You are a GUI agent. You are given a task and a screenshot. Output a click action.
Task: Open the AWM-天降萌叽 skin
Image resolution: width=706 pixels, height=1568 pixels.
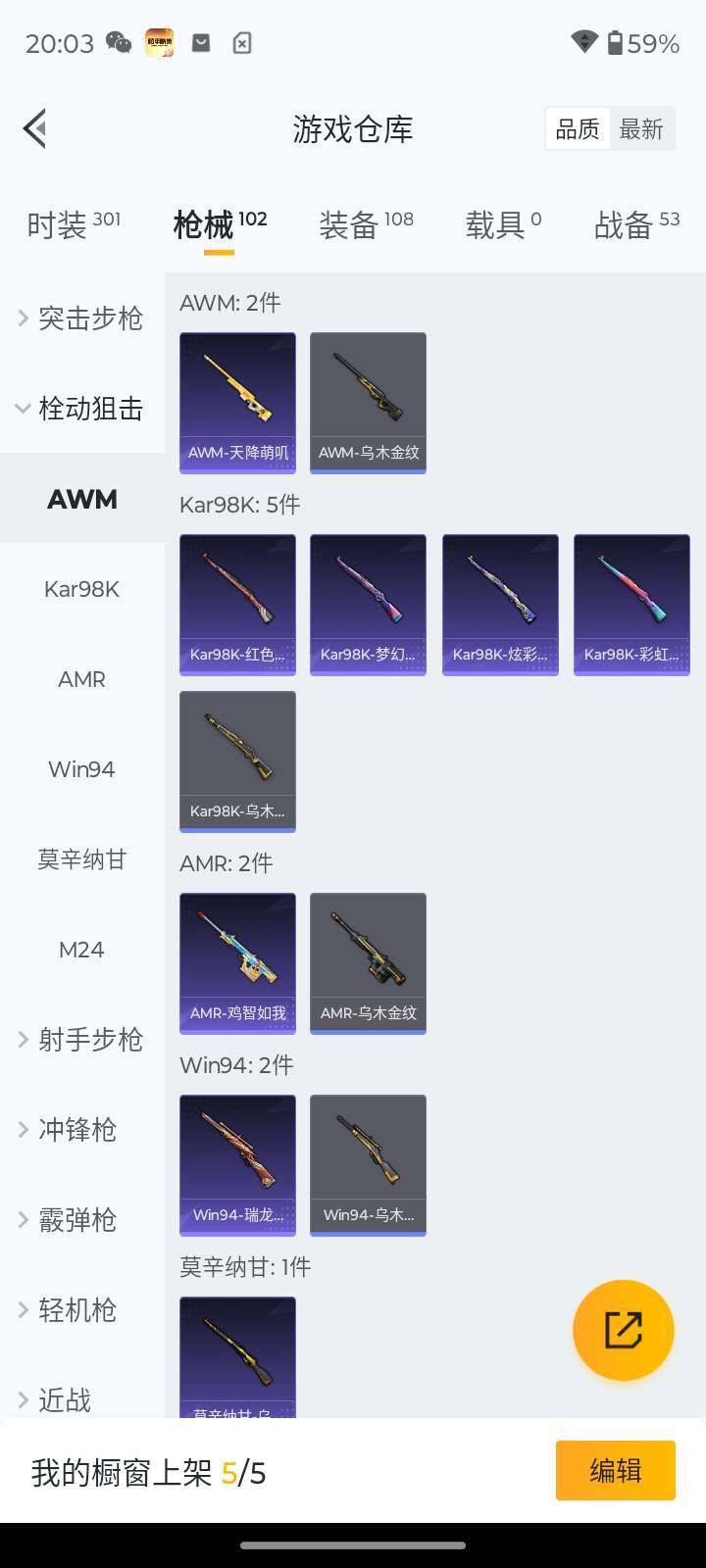click(x=237, y=402)
